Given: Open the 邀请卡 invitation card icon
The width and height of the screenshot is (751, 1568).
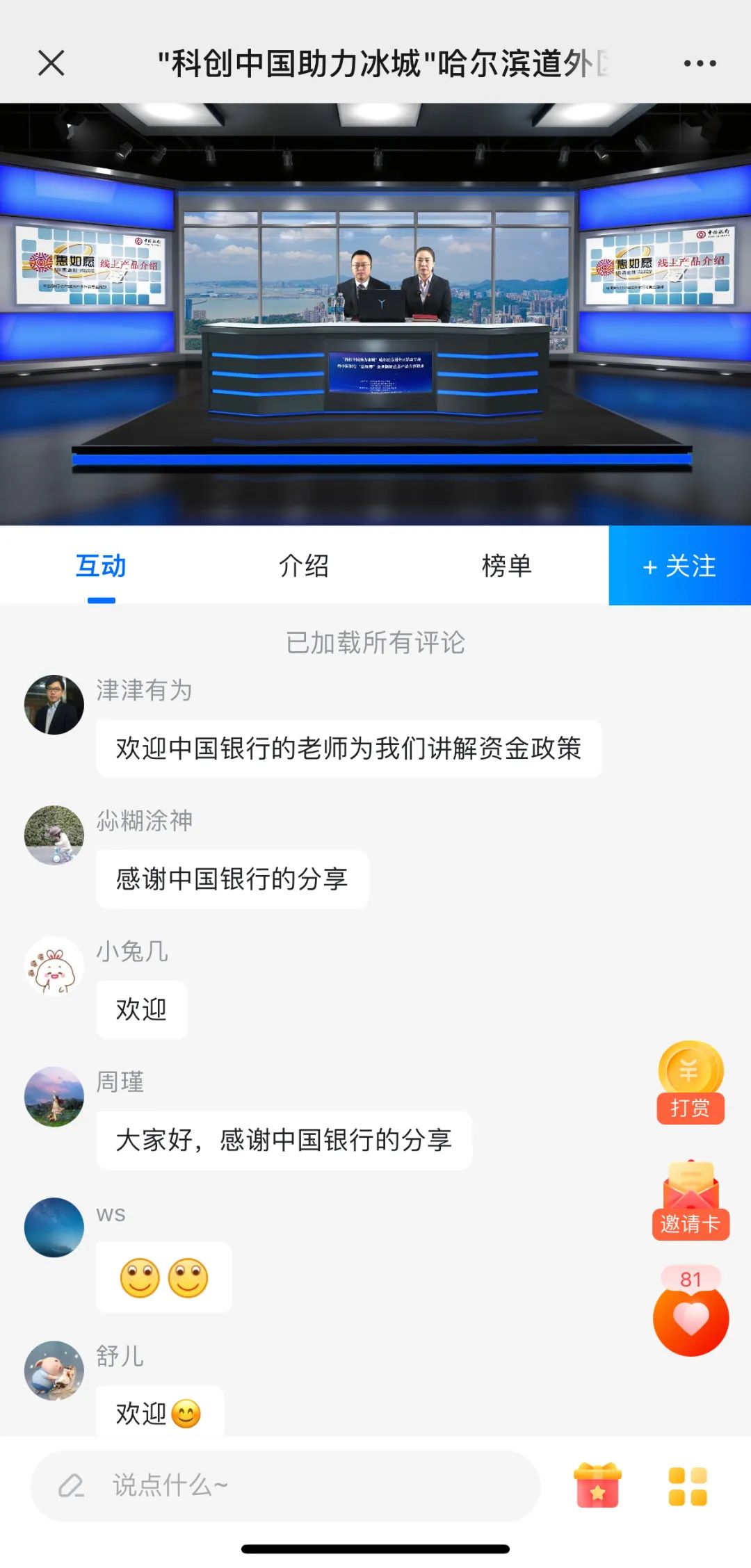Looking at the screenshot, I should point(691,1202).
